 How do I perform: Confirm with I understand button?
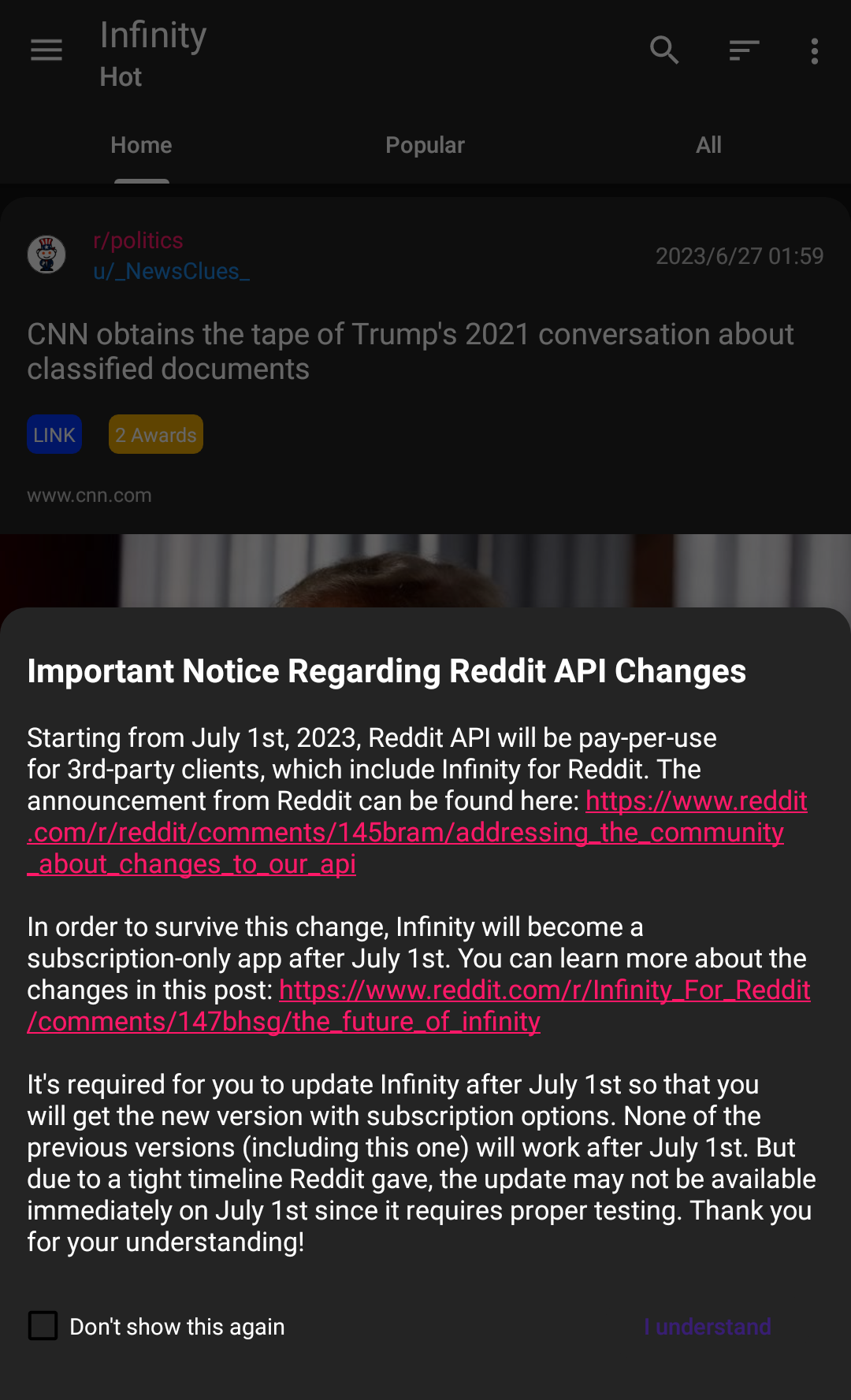708,1327
